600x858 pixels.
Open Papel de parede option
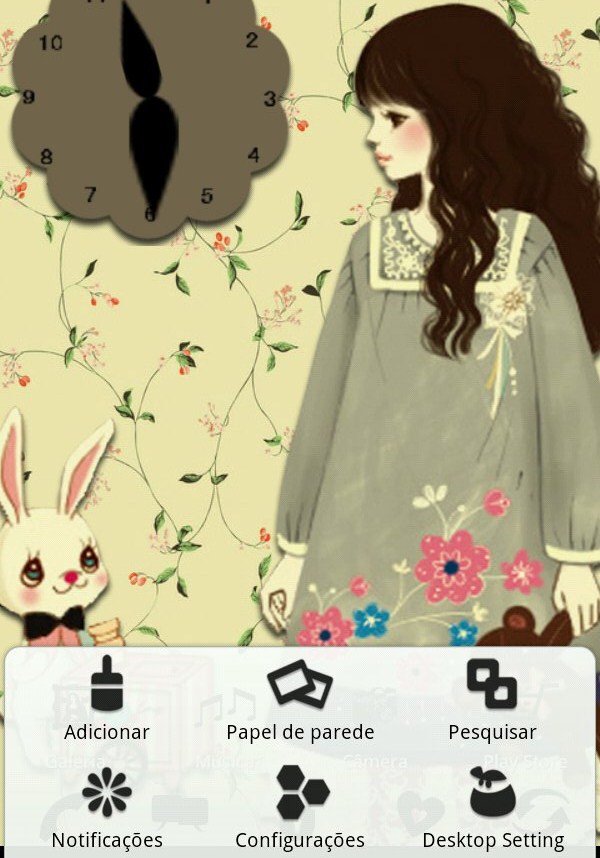click(300, 702)
